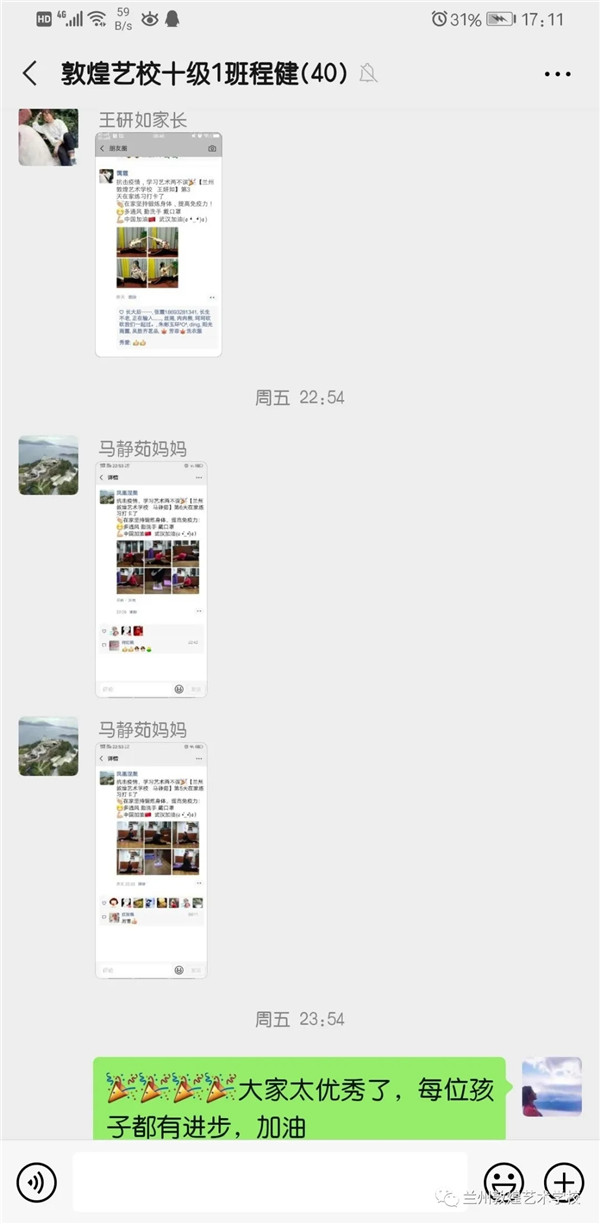Focus the message text field
Viewport: 600px width, 1224px height.
pos(270,1181)
